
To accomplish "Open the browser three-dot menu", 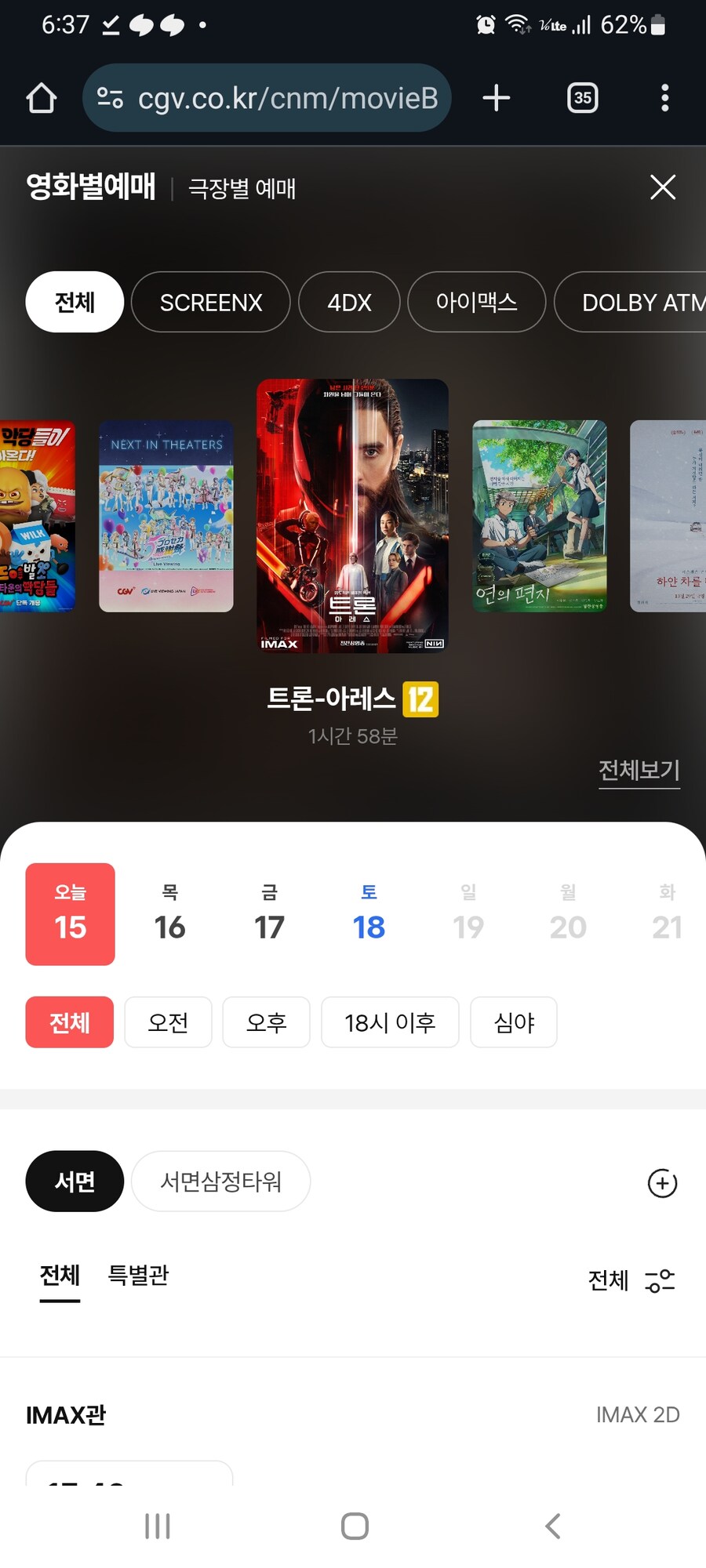I will tap(664, 97).
